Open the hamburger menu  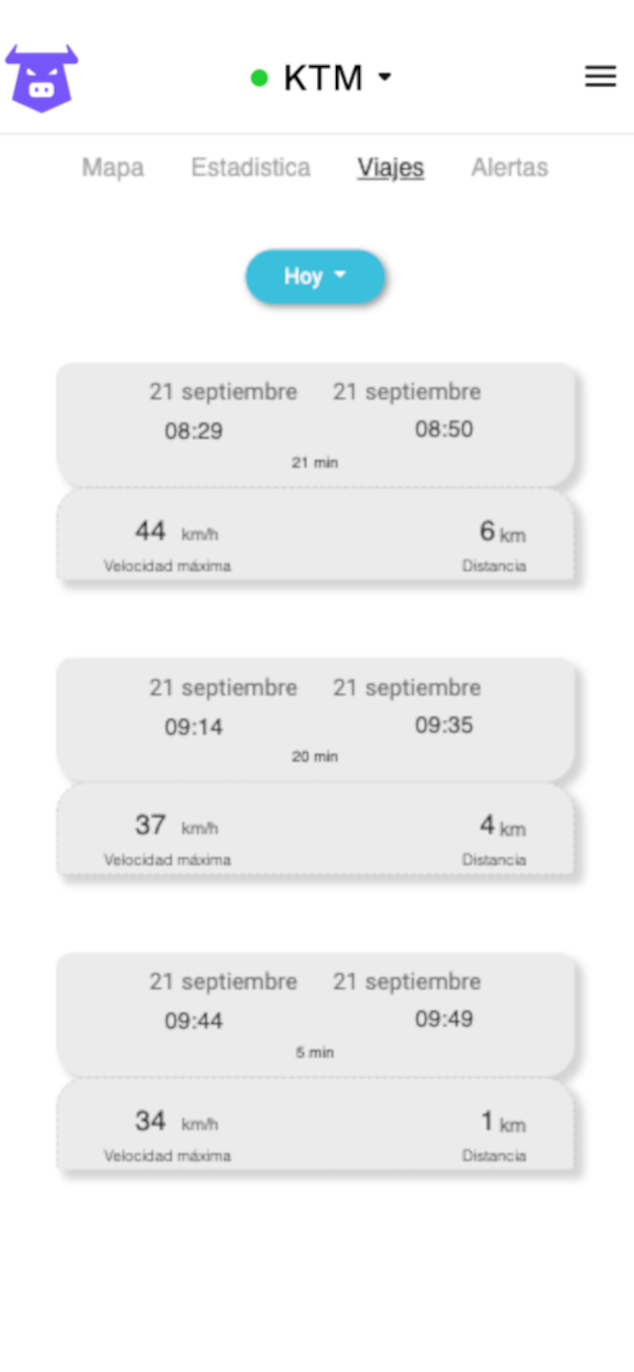pyautogui.click(x=600, y=77)
